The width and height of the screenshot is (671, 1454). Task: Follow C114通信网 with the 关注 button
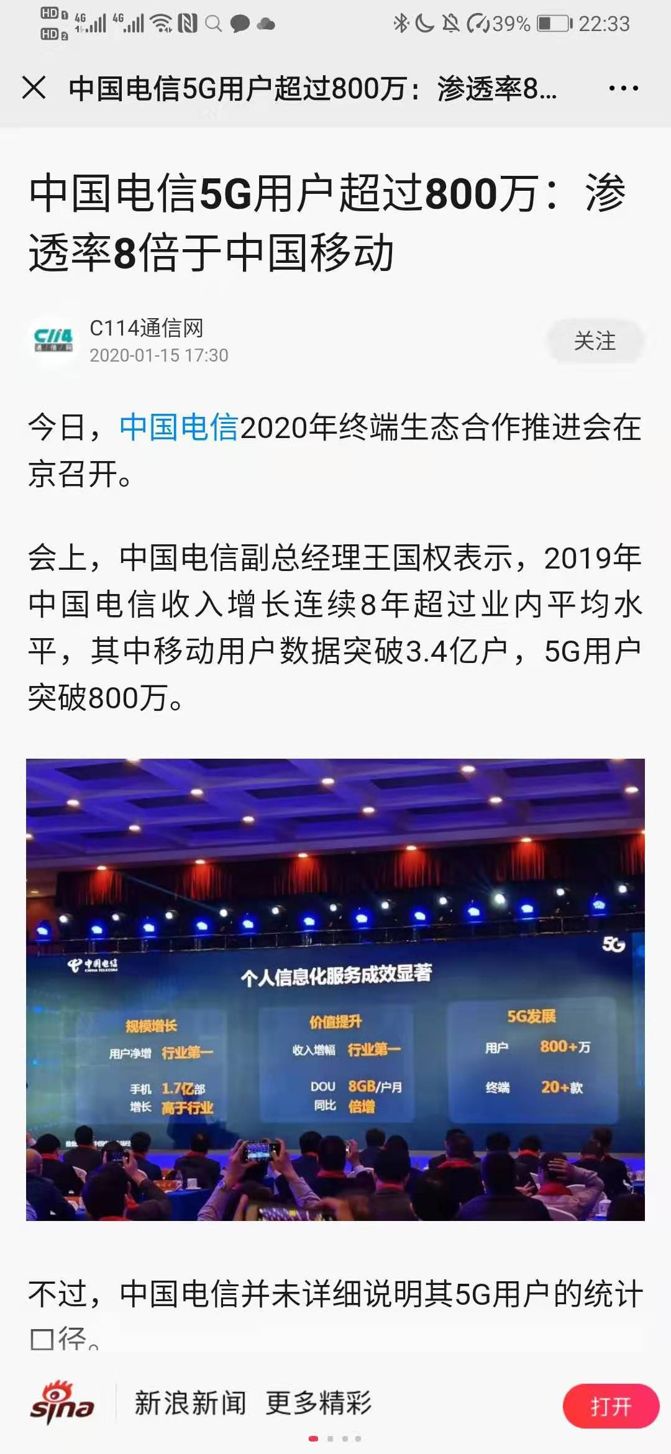coord(594,341)
